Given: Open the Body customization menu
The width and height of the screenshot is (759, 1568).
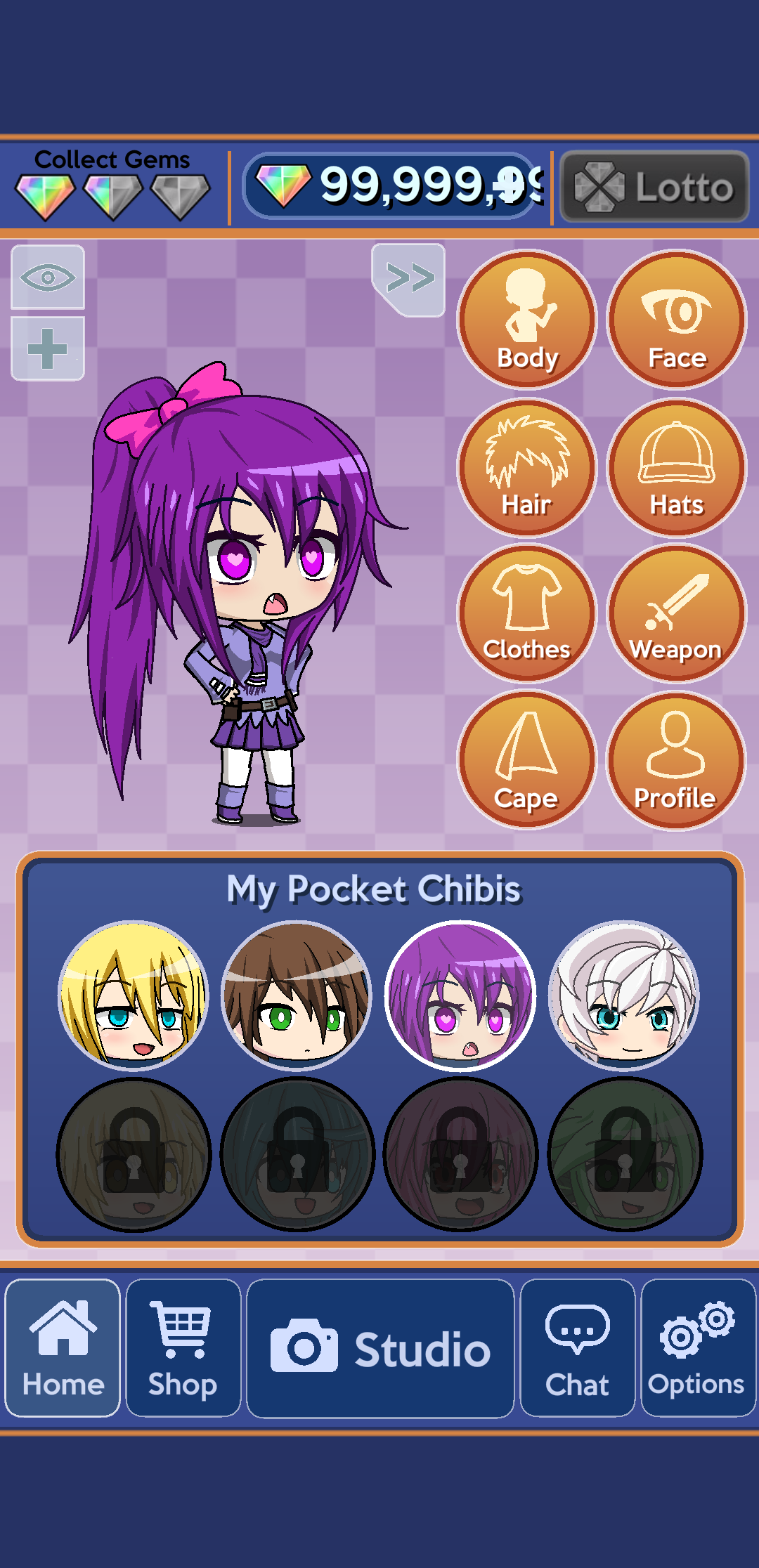Looking at the screenshot, I should click(x=527, y=320).
